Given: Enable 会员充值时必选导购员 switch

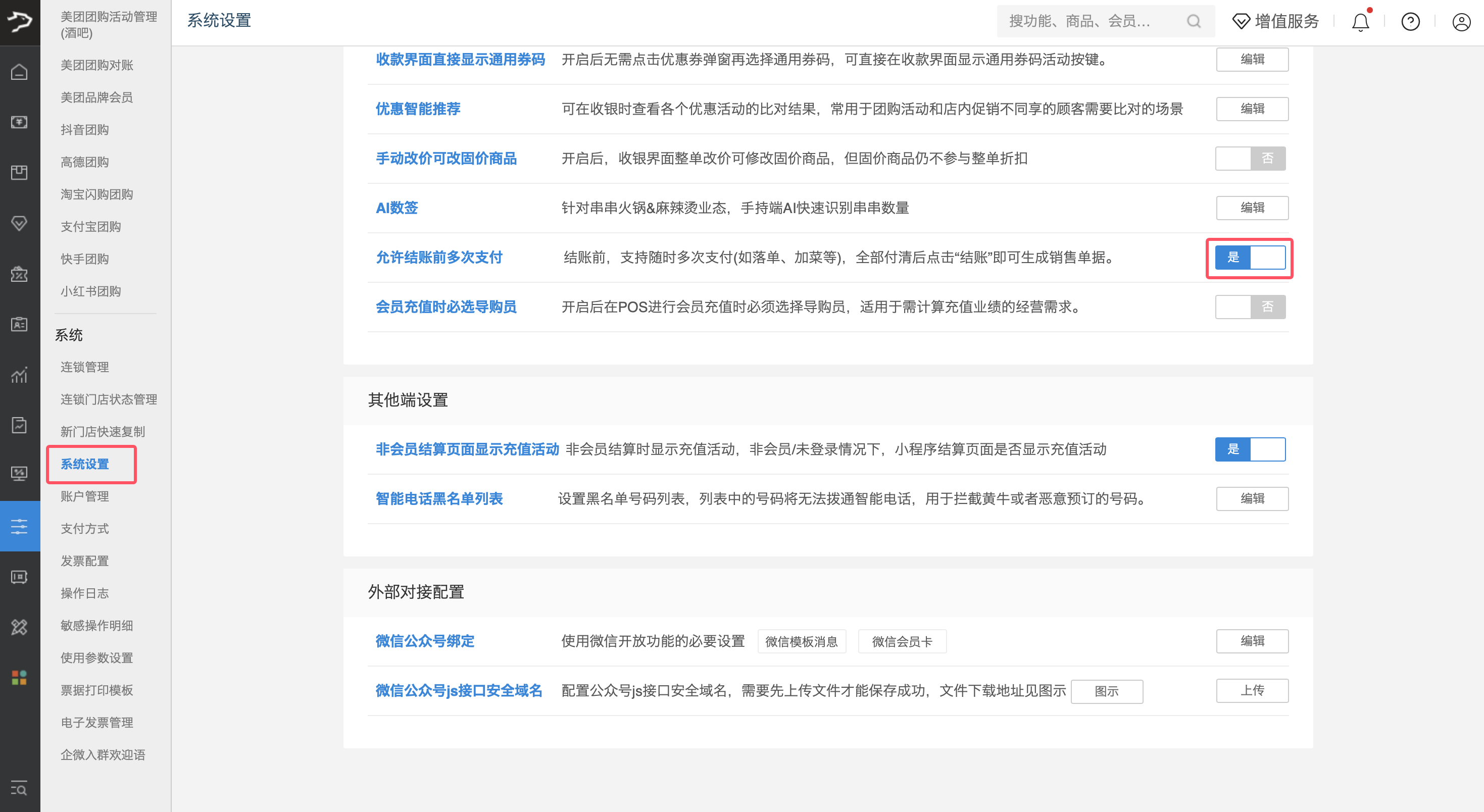Looking at the screenshot, I should click(1250, 307).
